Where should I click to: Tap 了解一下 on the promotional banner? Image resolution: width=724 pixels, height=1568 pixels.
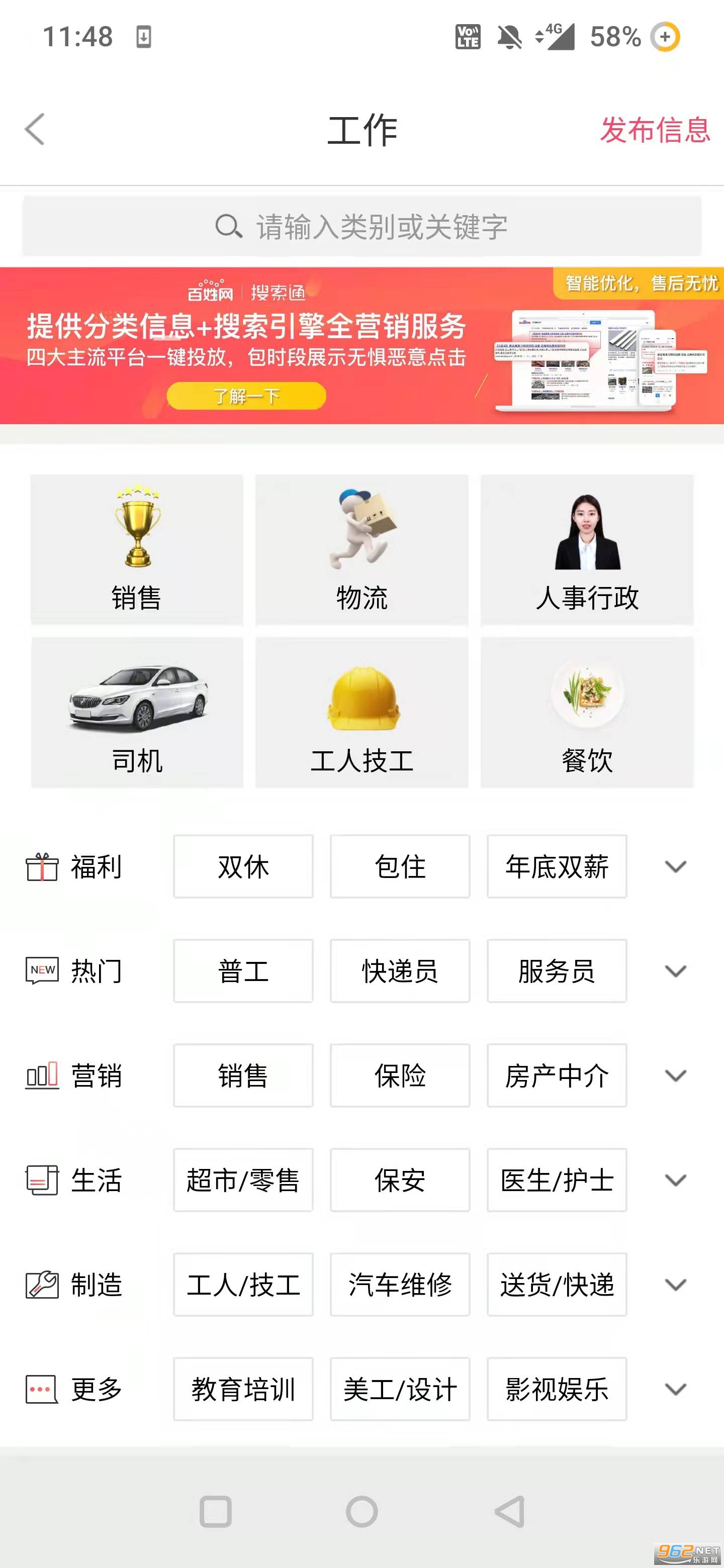click(x=246, y=396)
